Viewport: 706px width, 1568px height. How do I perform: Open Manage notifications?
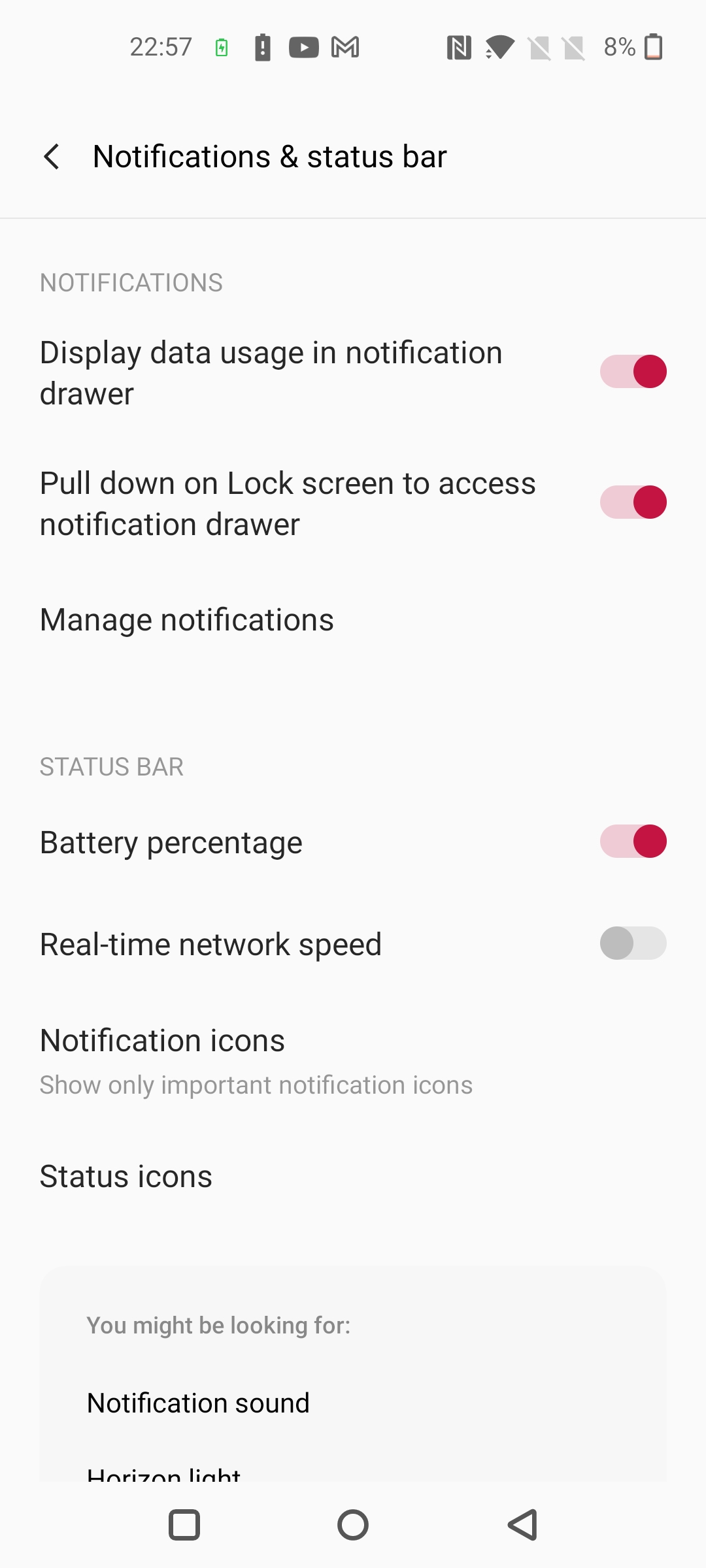click(x=353, y=620)
